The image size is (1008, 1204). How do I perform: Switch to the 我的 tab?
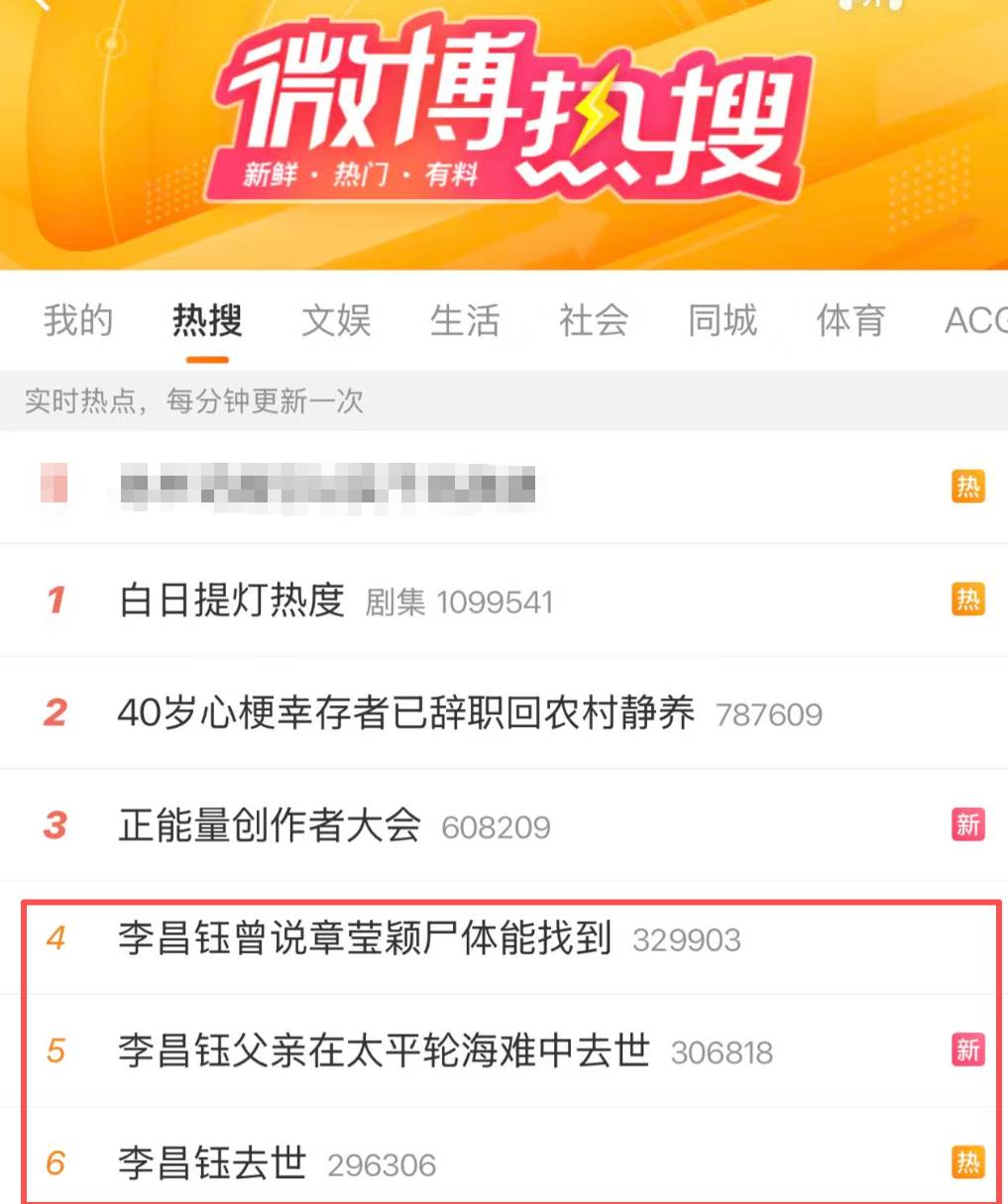pos(78,321)
